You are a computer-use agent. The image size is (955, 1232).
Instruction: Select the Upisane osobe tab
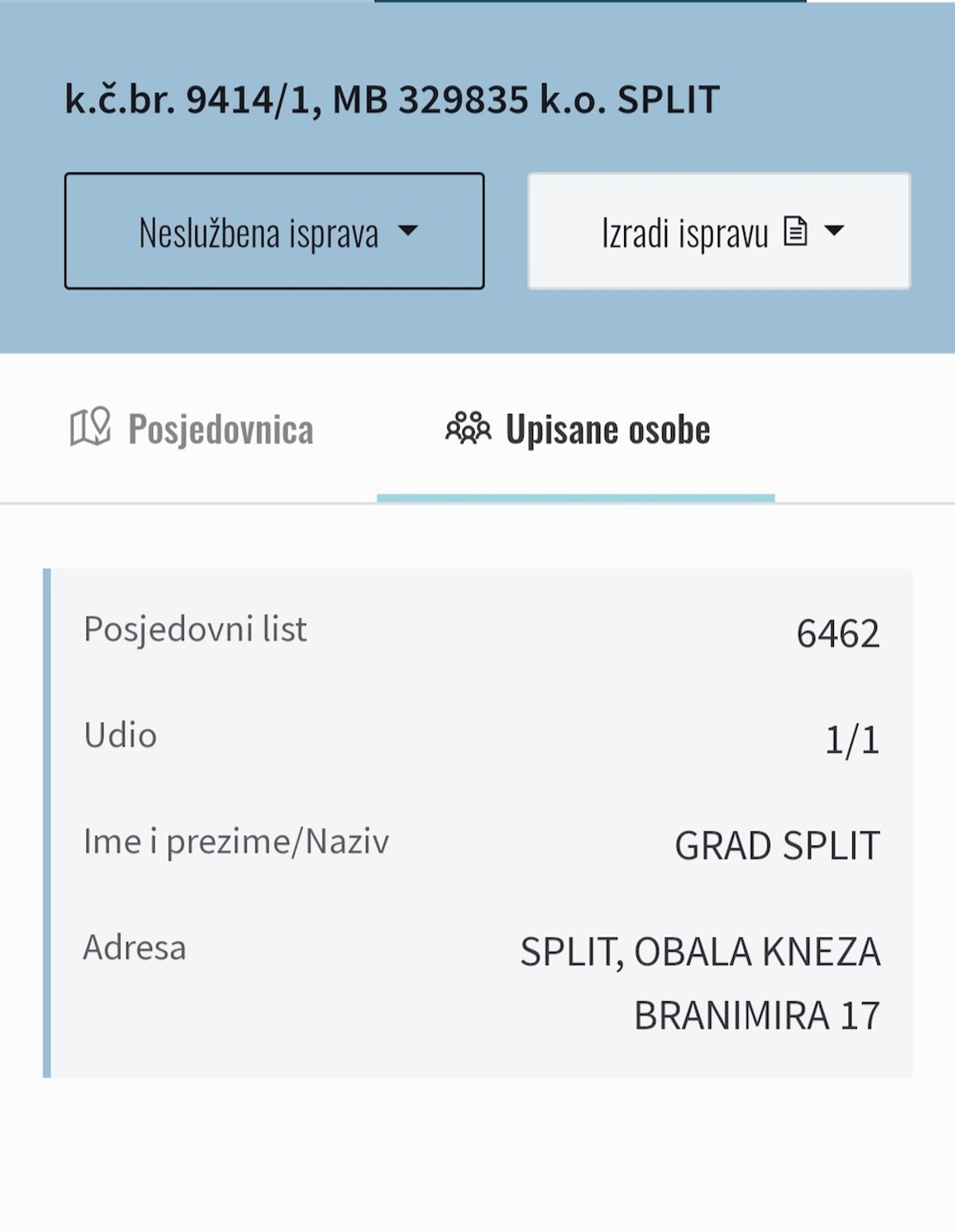tap(607, 428)
